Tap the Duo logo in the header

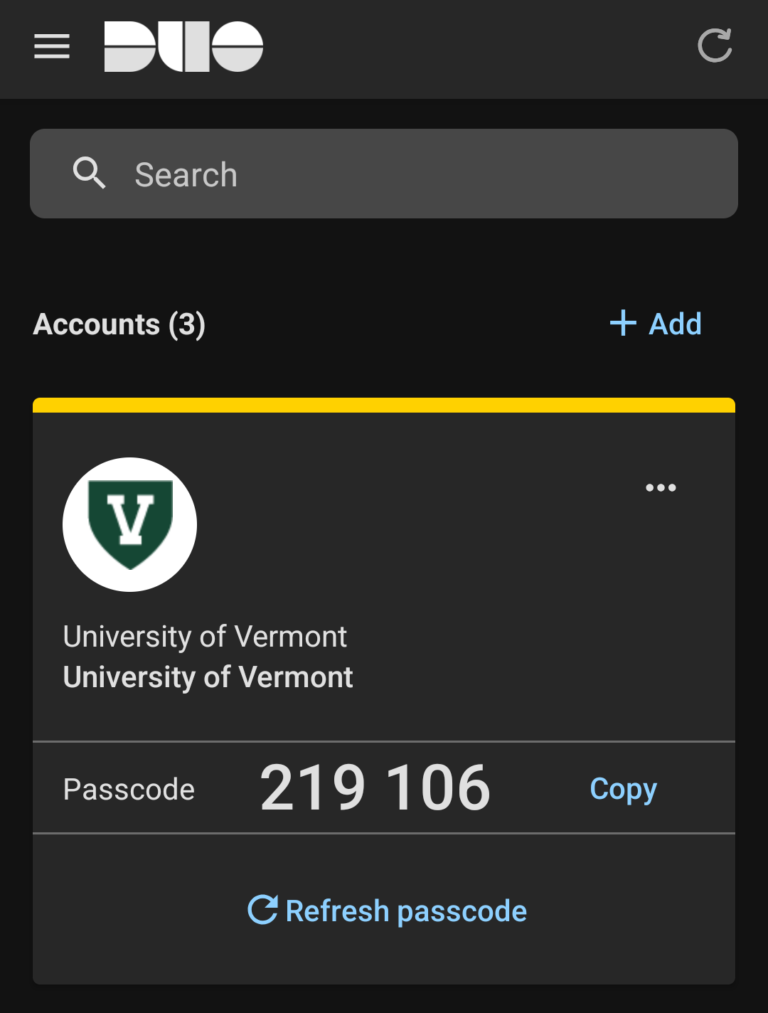(183, 45)
